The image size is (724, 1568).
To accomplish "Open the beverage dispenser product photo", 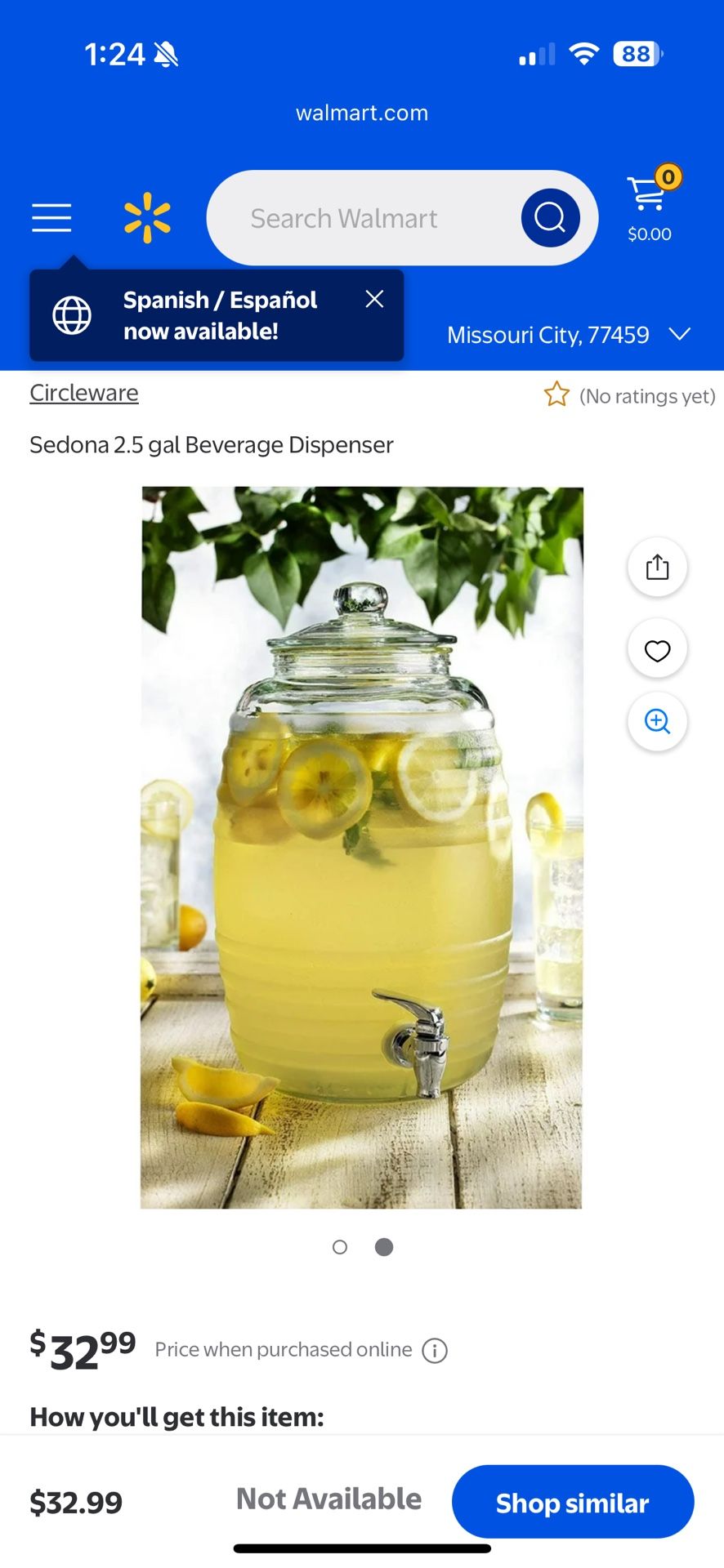I will pyautogui.click(x=361, y=847).
